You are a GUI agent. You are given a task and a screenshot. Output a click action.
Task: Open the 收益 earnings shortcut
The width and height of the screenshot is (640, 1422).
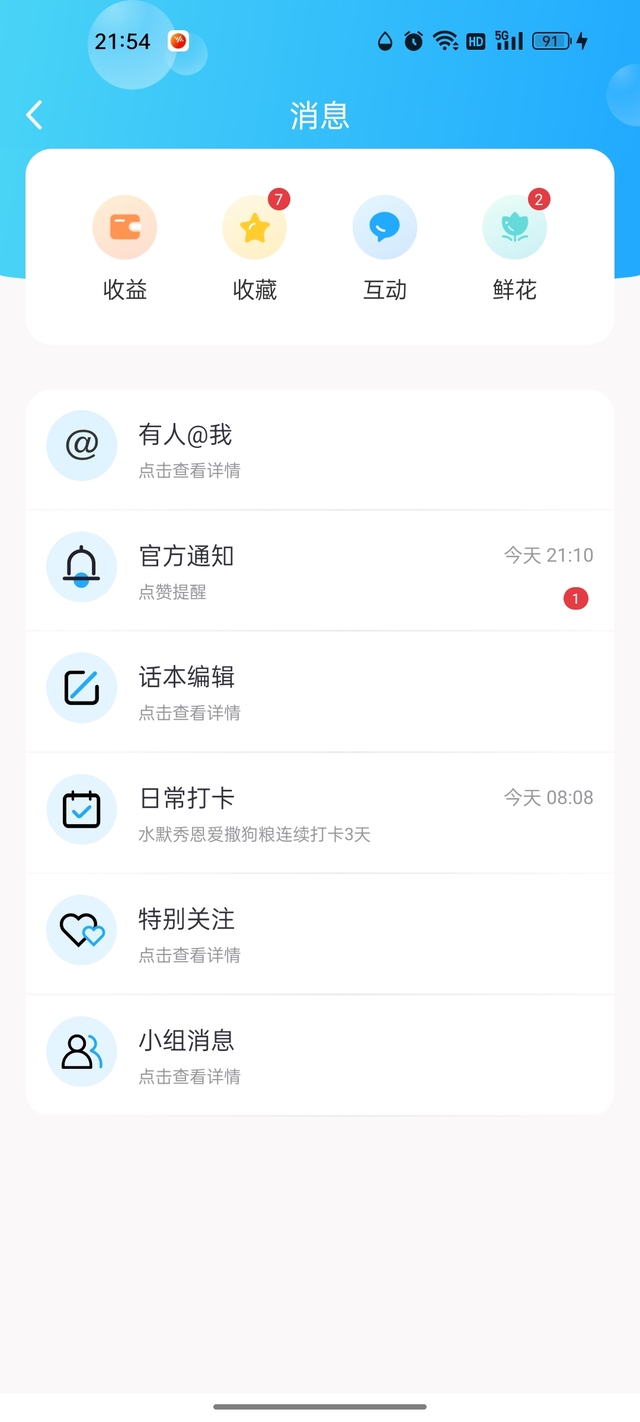tap(125, 248)
